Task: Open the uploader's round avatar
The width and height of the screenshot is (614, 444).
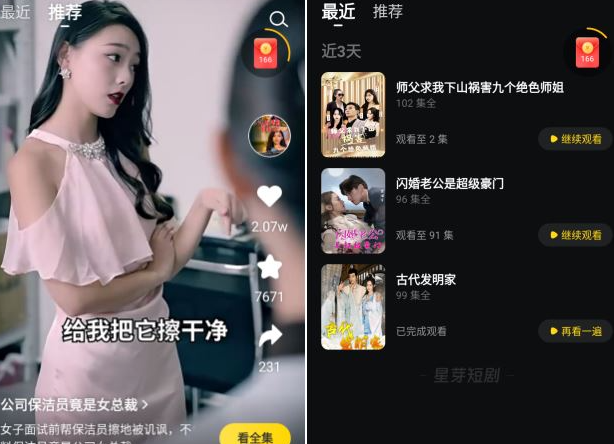Action: (269, 136)
